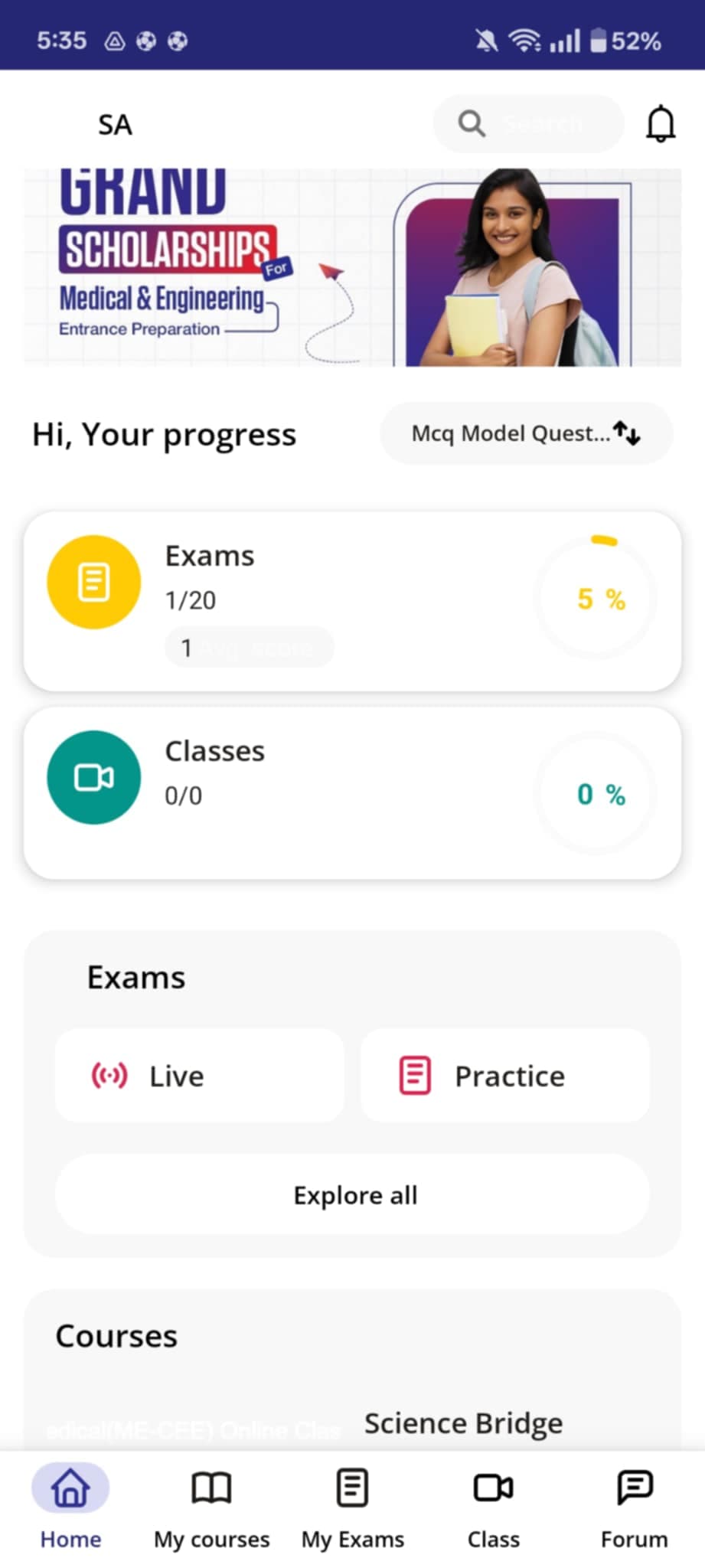Open the Exams progress card
The width and height of the screenshot is (705, 1568).
pyautogui.click(x=352, y=601)
